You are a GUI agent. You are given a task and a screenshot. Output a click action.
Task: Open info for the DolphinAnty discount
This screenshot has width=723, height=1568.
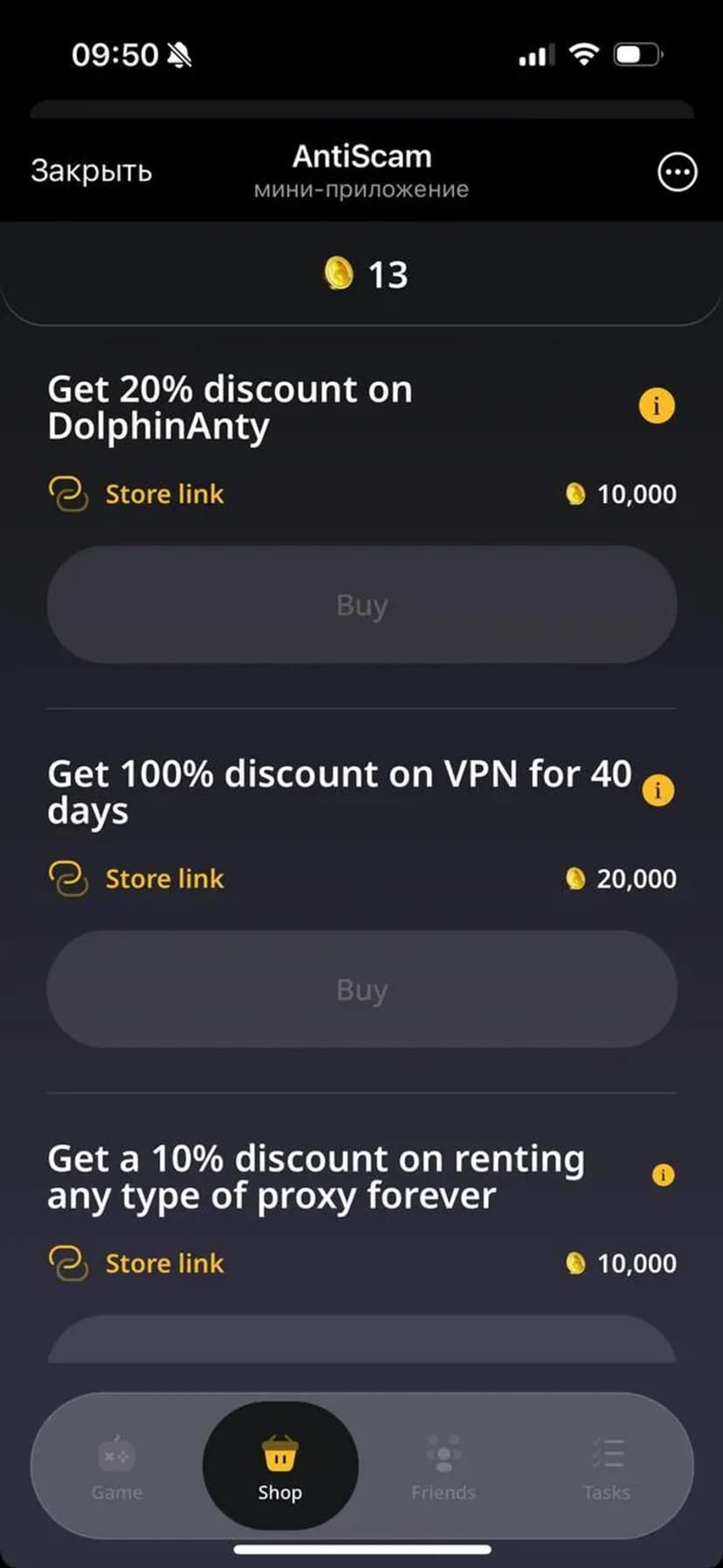point(657,406)
